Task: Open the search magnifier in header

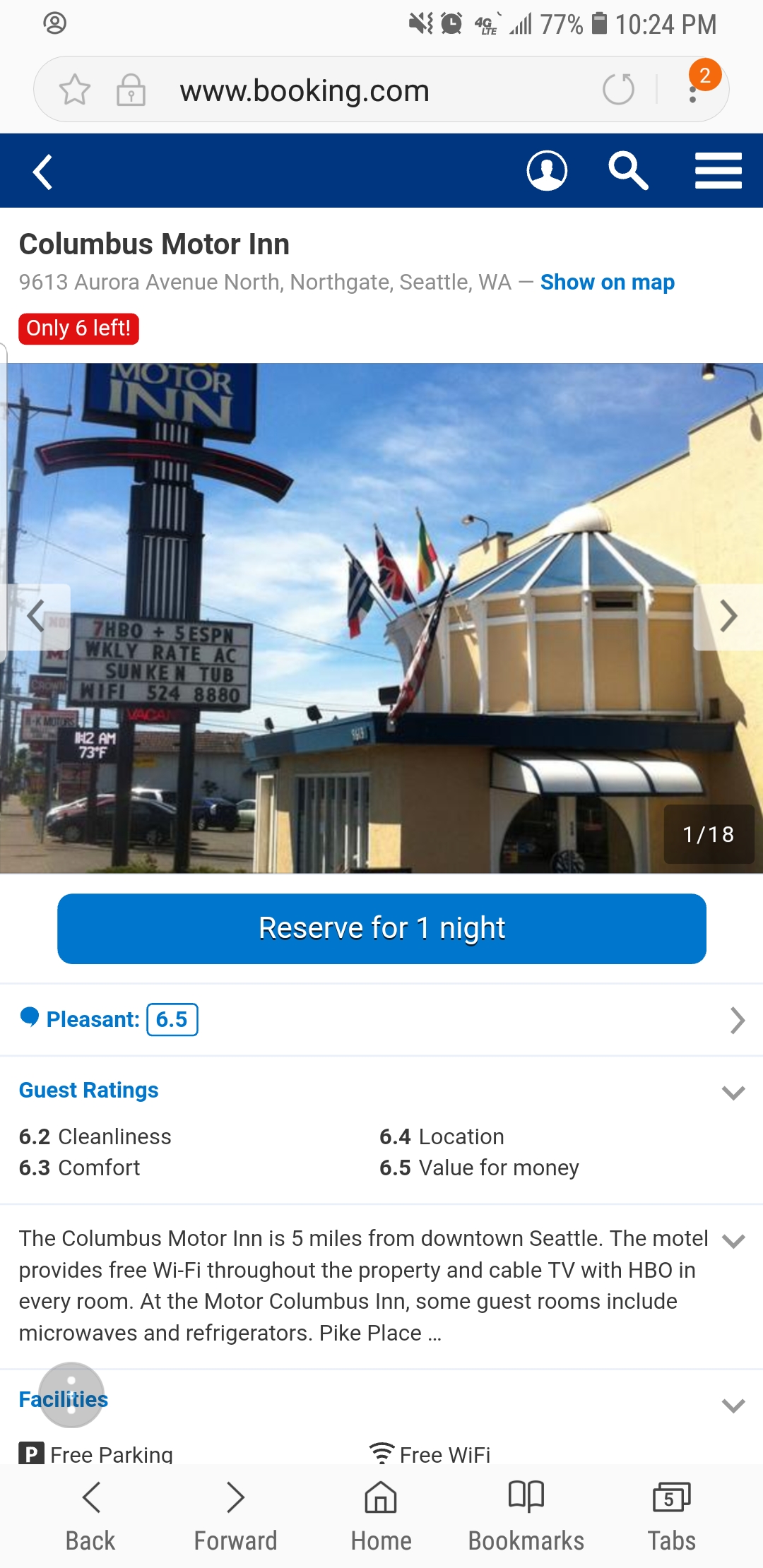Action: (x=628, y=170)
